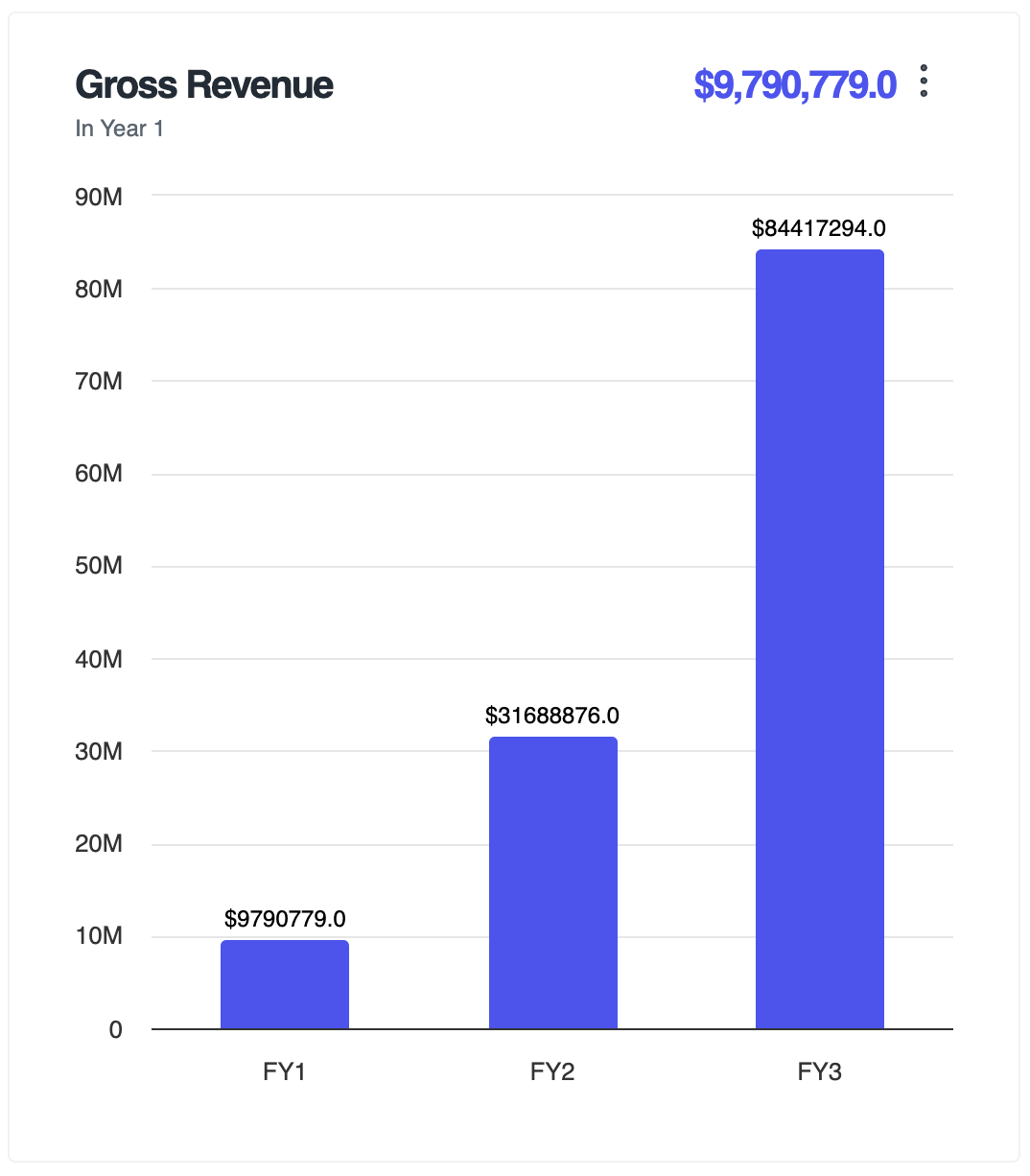
Task: Click the 0 baseline label
Action: tap(116, 1028)
